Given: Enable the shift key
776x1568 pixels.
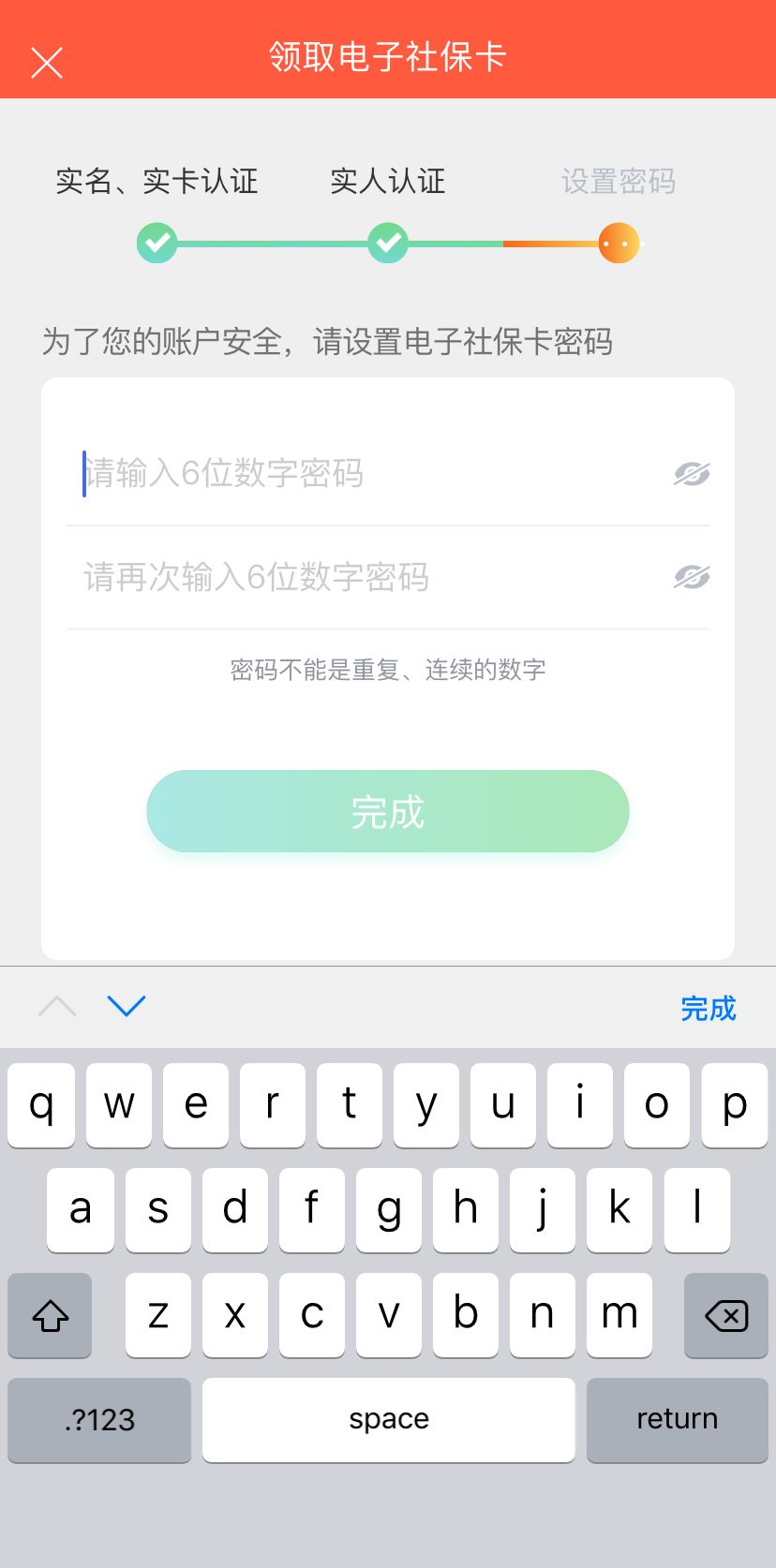Looking at the screenshot, I should pyautogui.click(x=51, y=1315).
